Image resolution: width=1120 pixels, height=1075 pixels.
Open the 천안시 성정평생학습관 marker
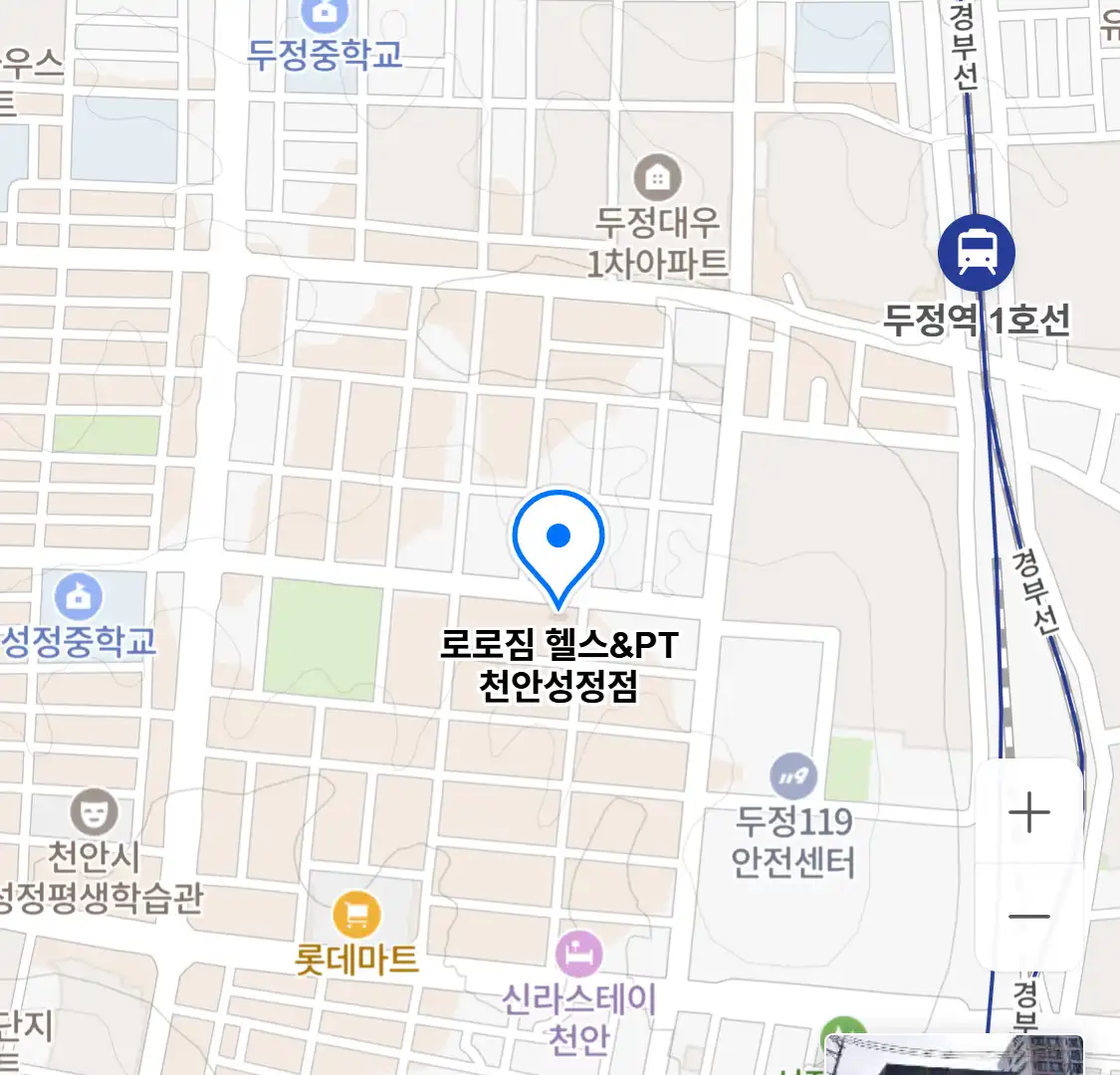(x=94, y=813)
